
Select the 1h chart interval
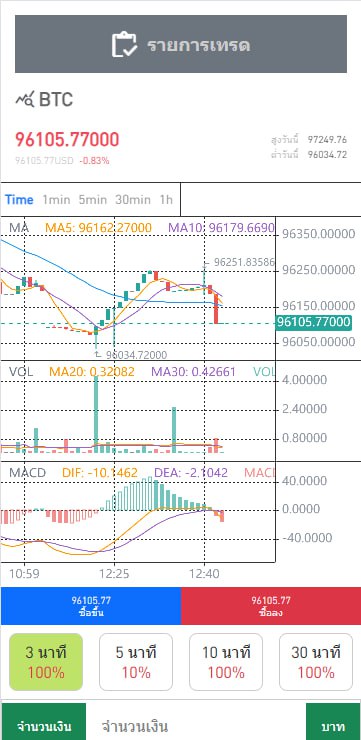(166, 200)
